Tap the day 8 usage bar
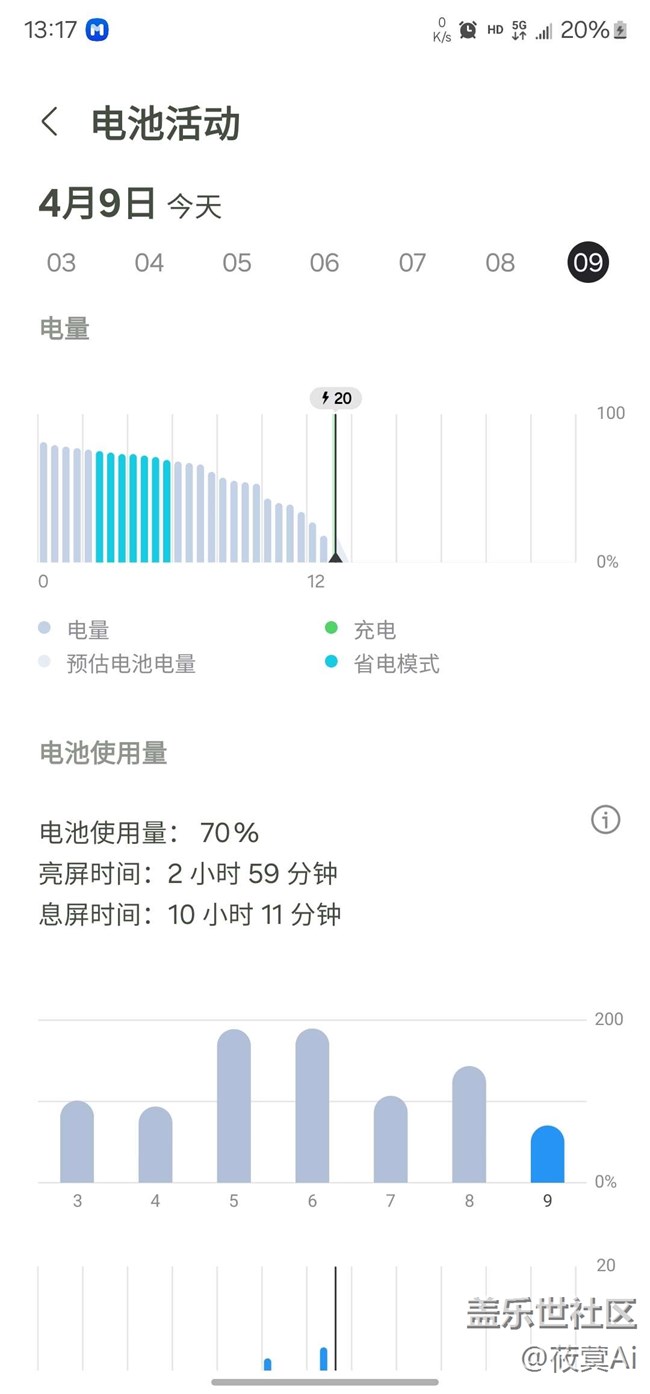Viewport: 650px width, 1394px height. pos(469,1125)
